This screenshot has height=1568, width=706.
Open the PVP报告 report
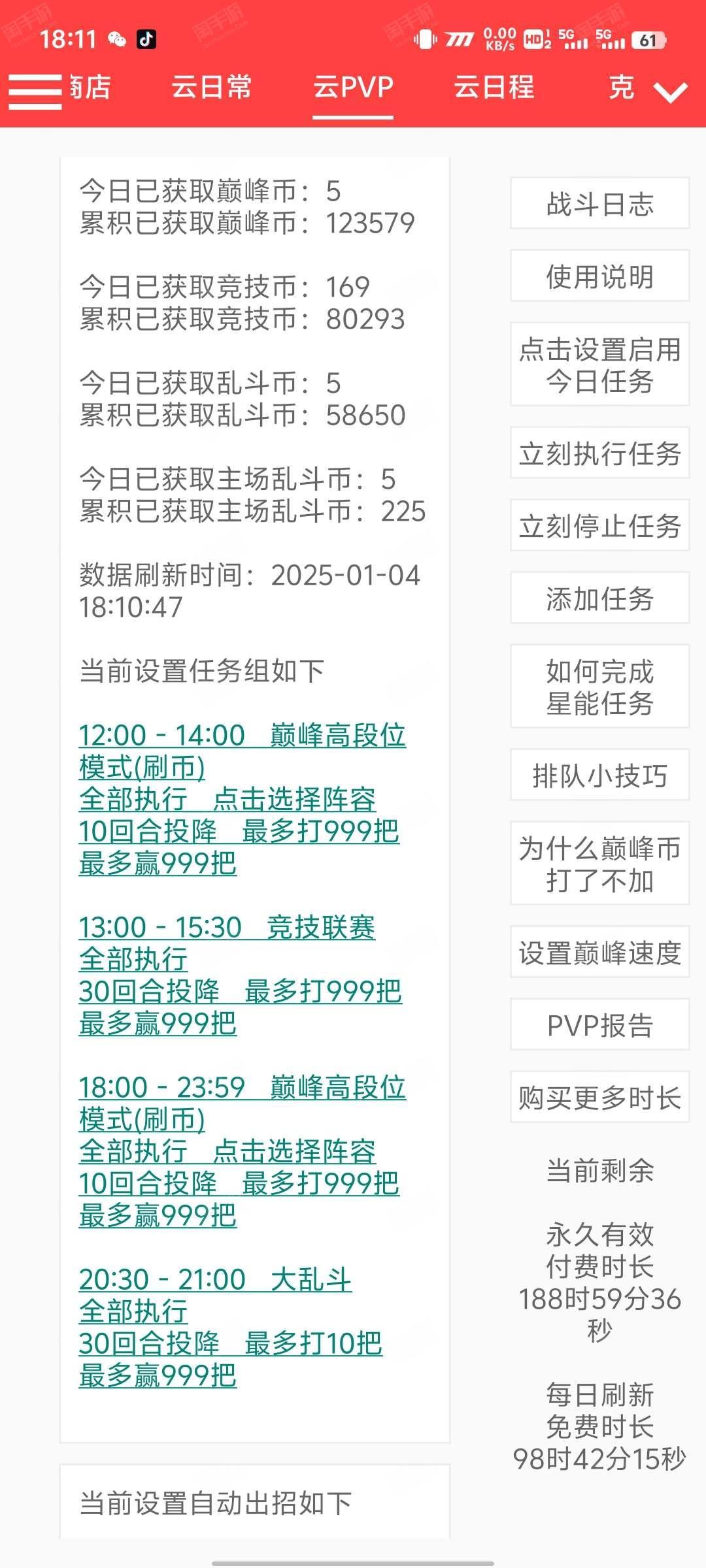[x=599, y=1025]
